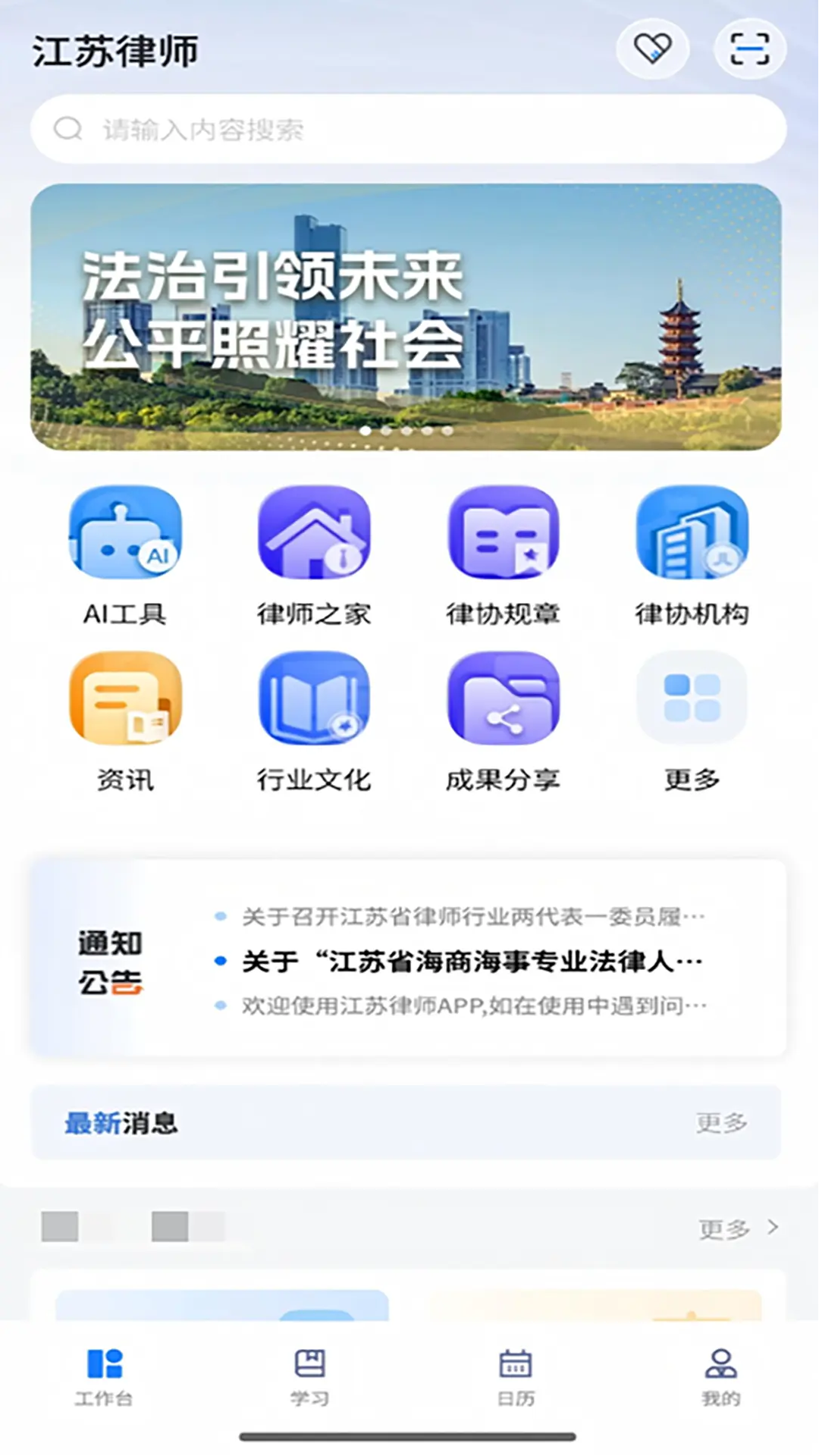Tap the search input field

click(x=409, y=129)
